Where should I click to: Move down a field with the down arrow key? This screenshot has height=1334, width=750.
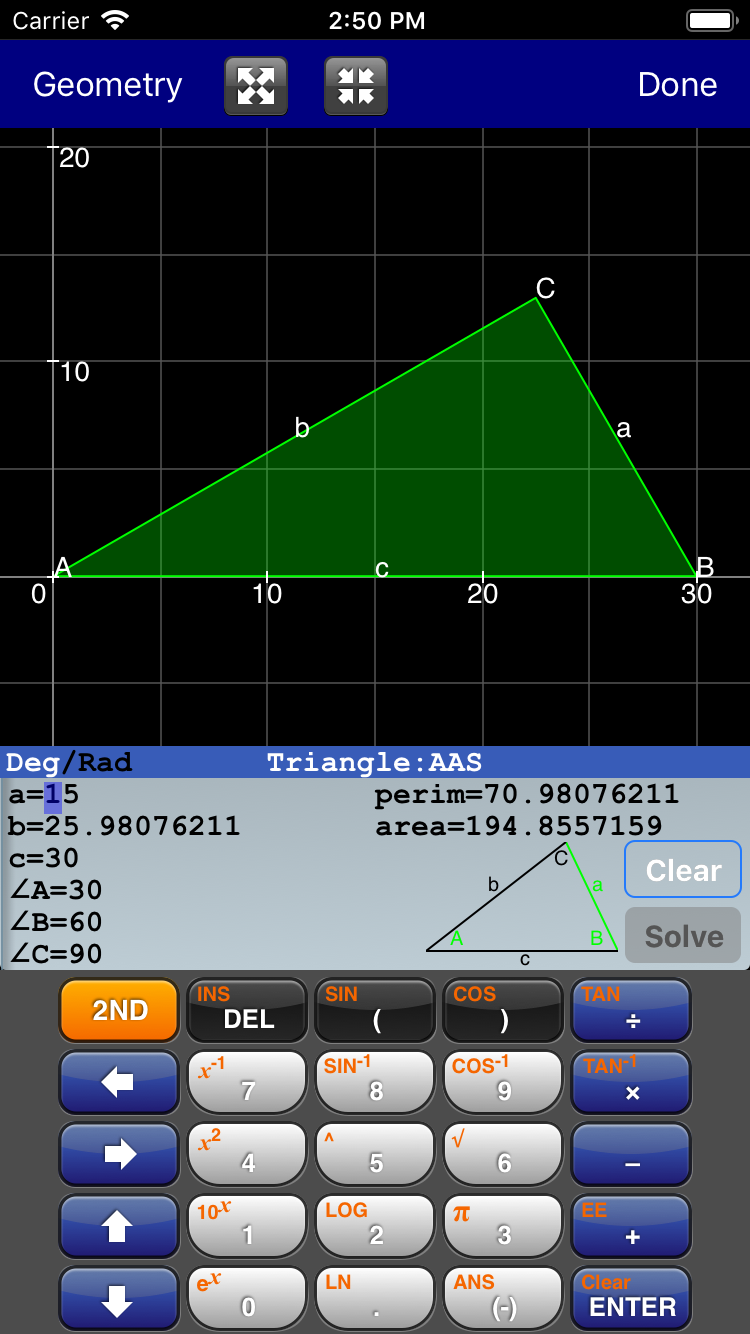[x=120, y=1298]
